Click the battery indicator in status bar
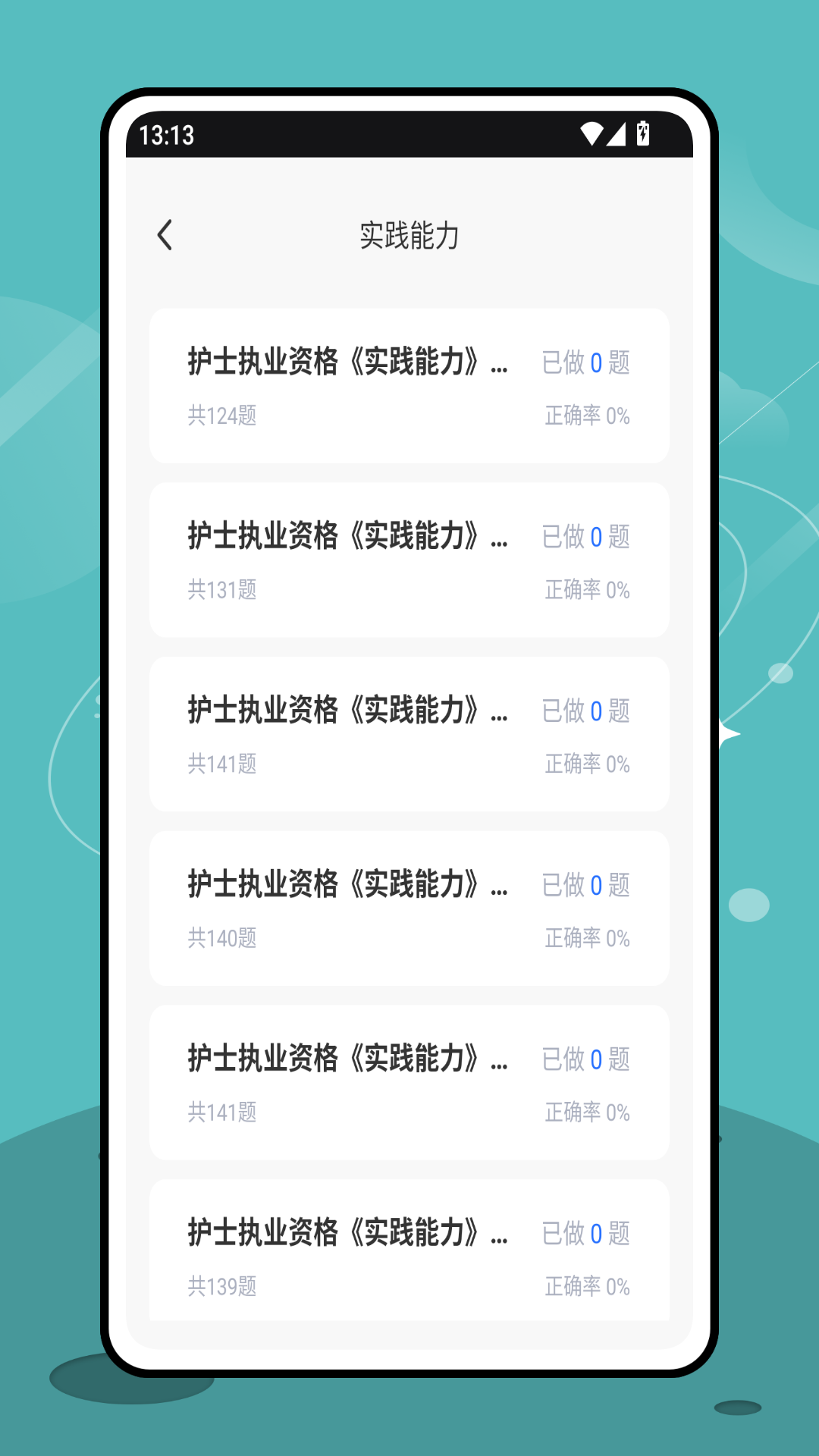 point(644,134)
